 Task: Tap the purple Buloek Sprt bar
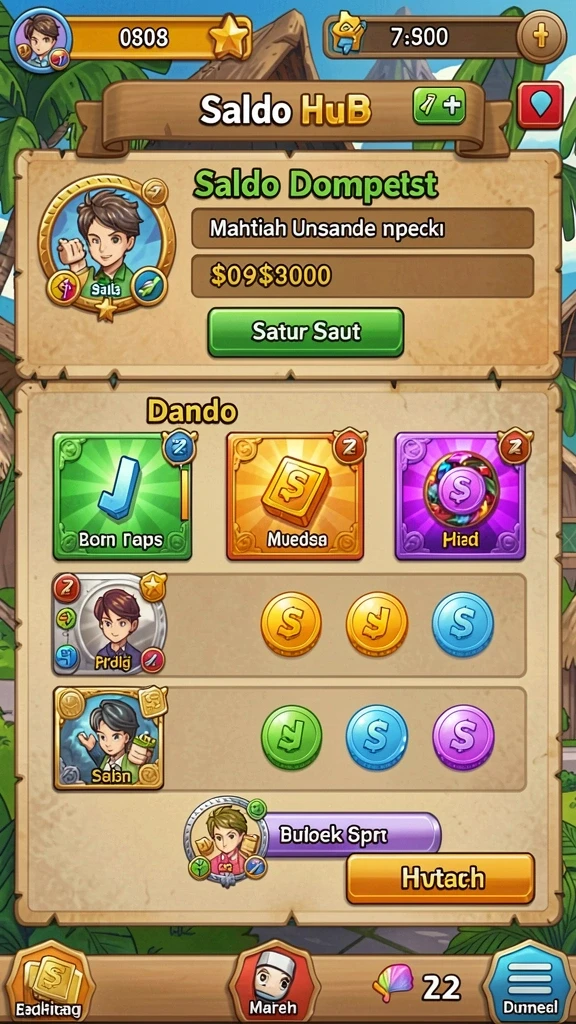352,834
